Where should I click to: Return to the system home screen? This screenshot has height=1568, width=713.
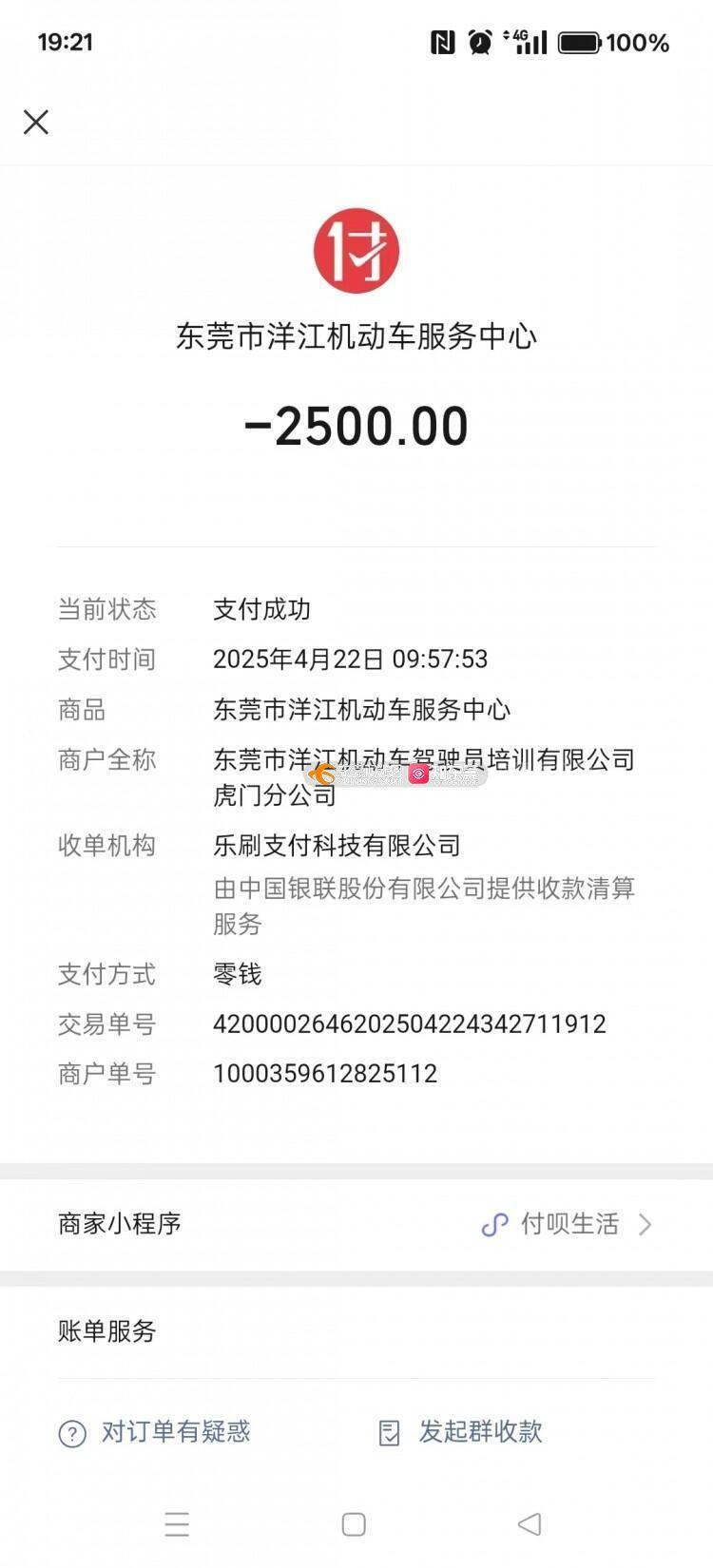click(x=354, y=1524)
